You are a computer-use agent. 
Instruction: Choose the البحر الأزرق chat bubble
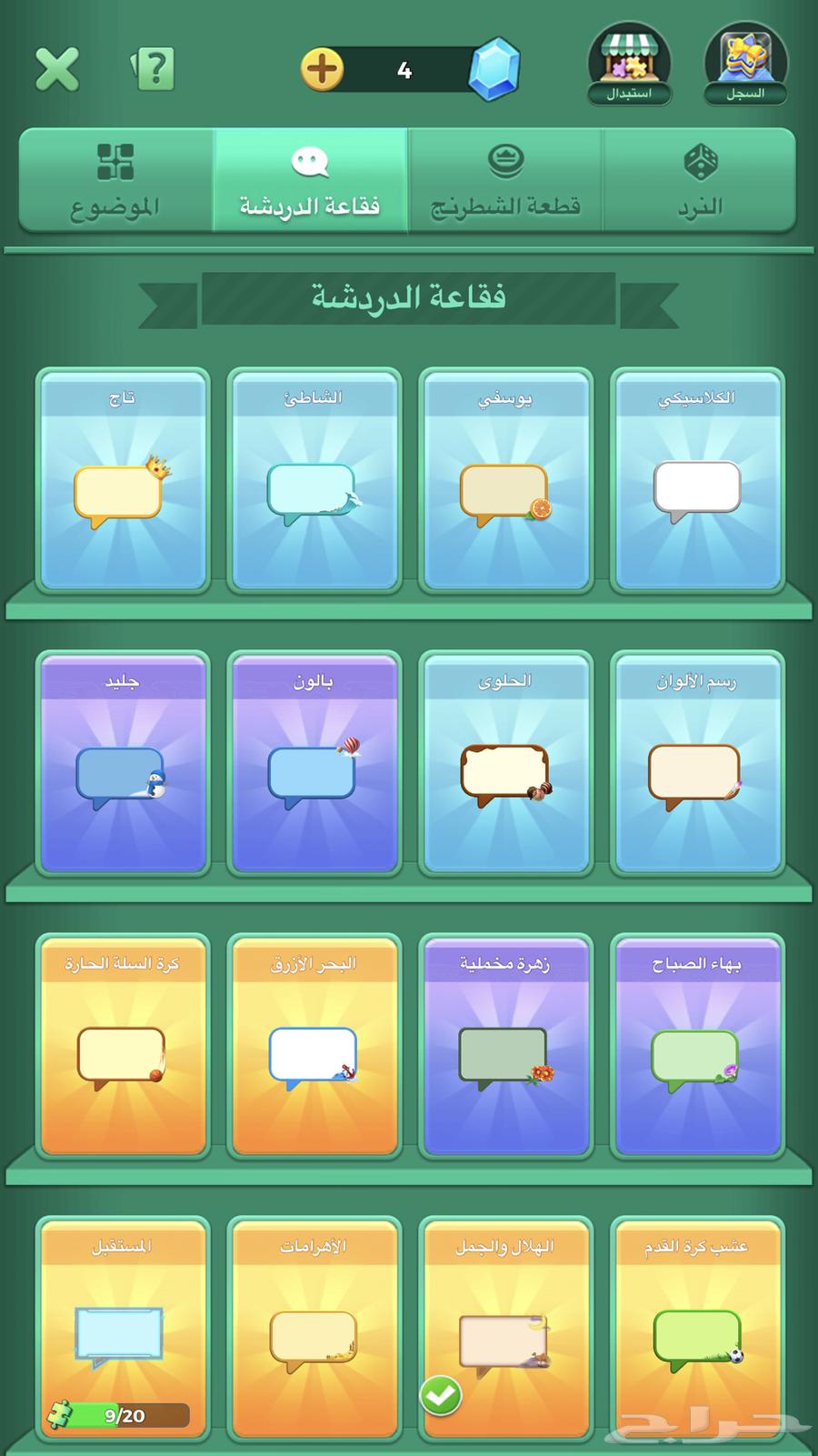click(x=314, y=1048)
